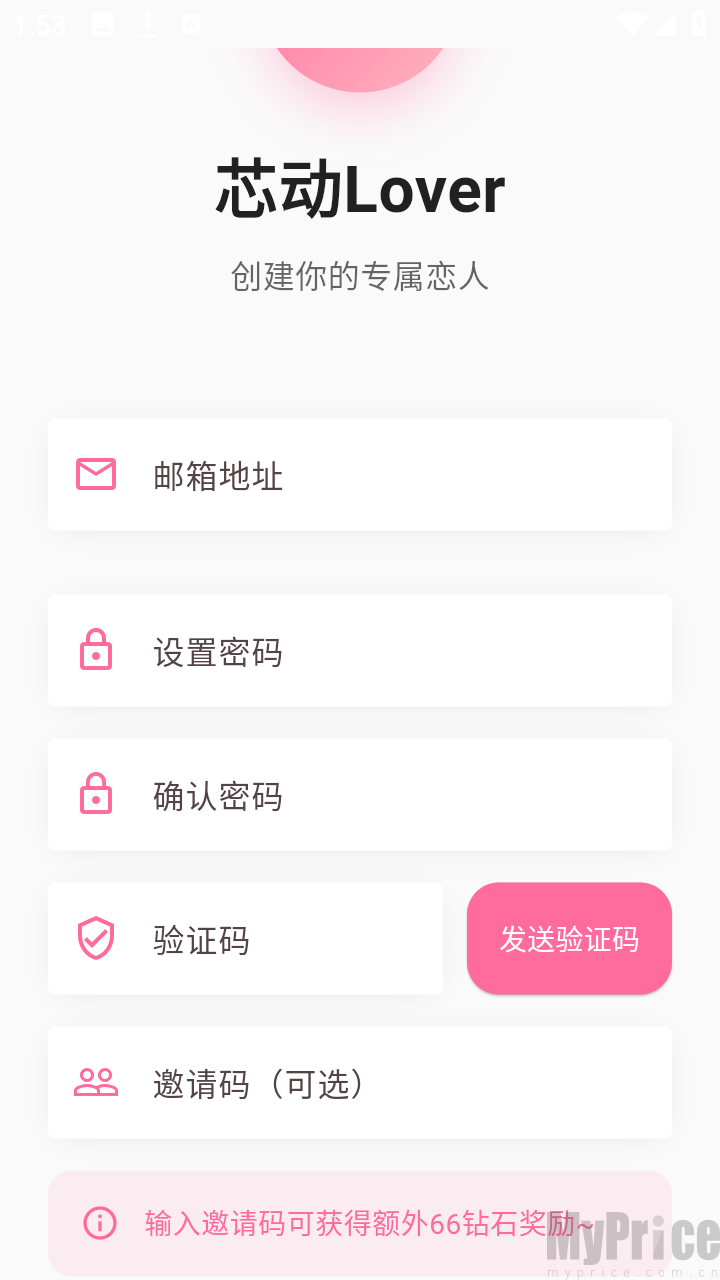This screenshot has height=1280, width=720.
Task: Click the people icon beside 邀请码
Action: point(95,1082)
